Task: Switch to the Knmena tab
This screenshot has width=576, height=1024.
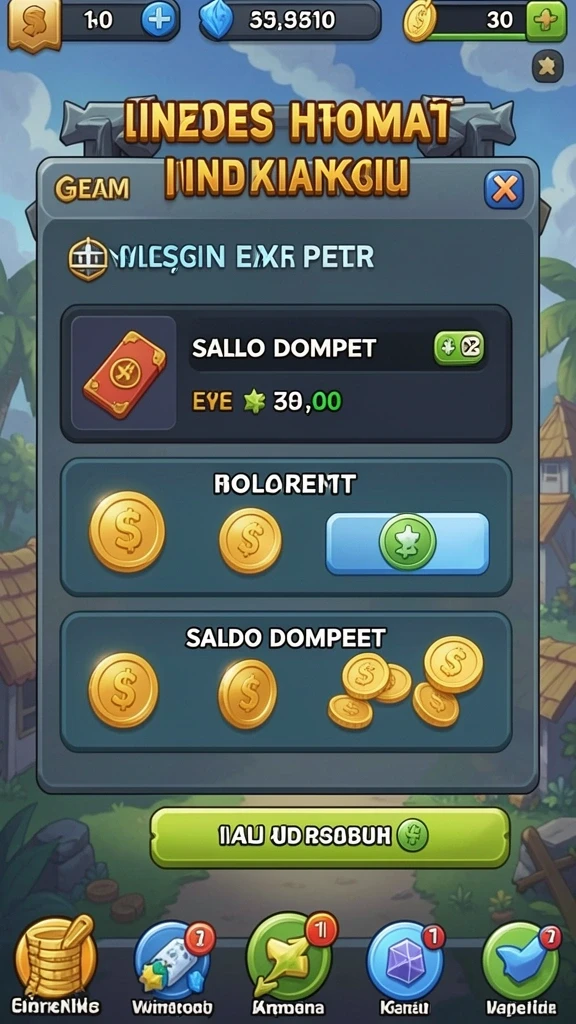Action: tap(289, 967)
